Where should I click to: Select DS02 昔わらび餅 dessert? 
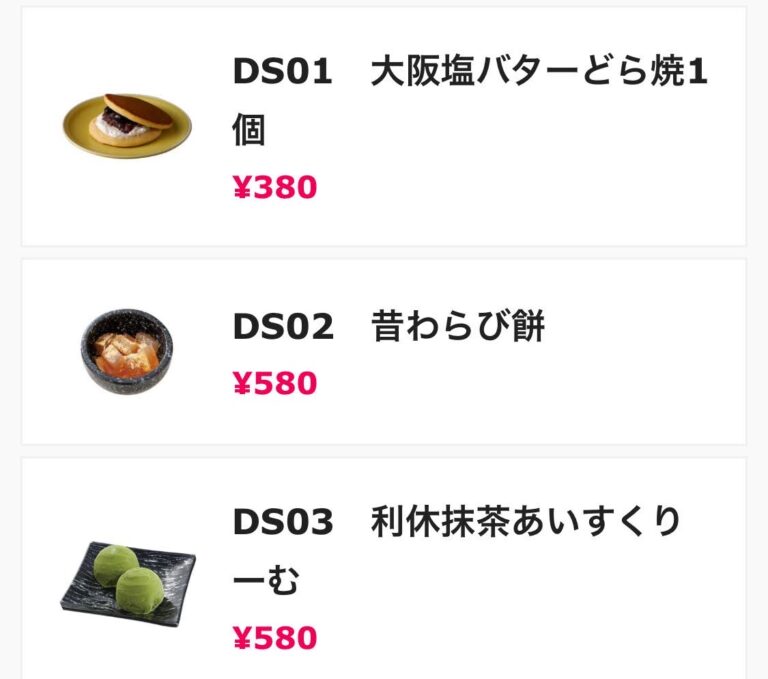tap(388, 328)
